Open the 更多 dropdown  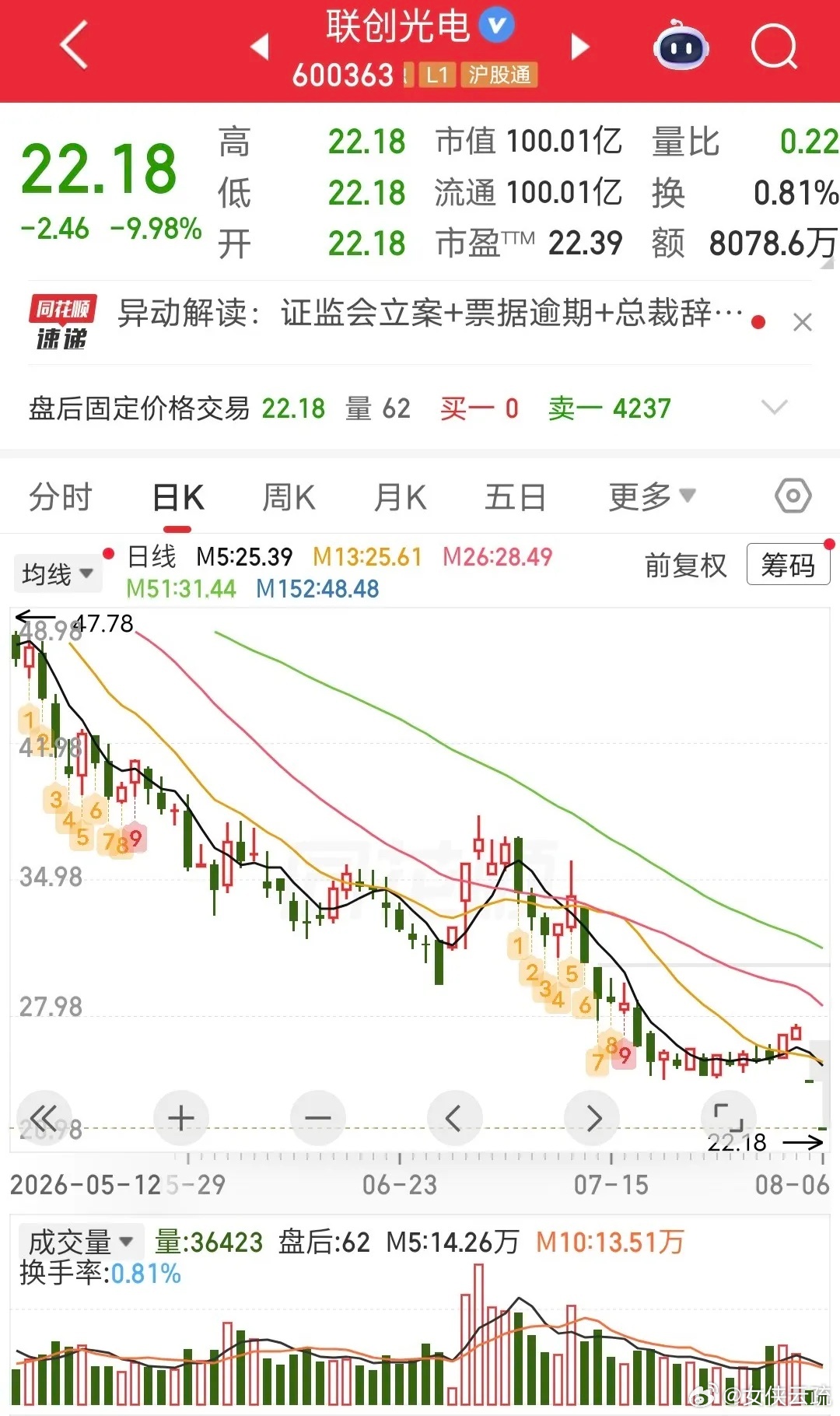[652, 497]
